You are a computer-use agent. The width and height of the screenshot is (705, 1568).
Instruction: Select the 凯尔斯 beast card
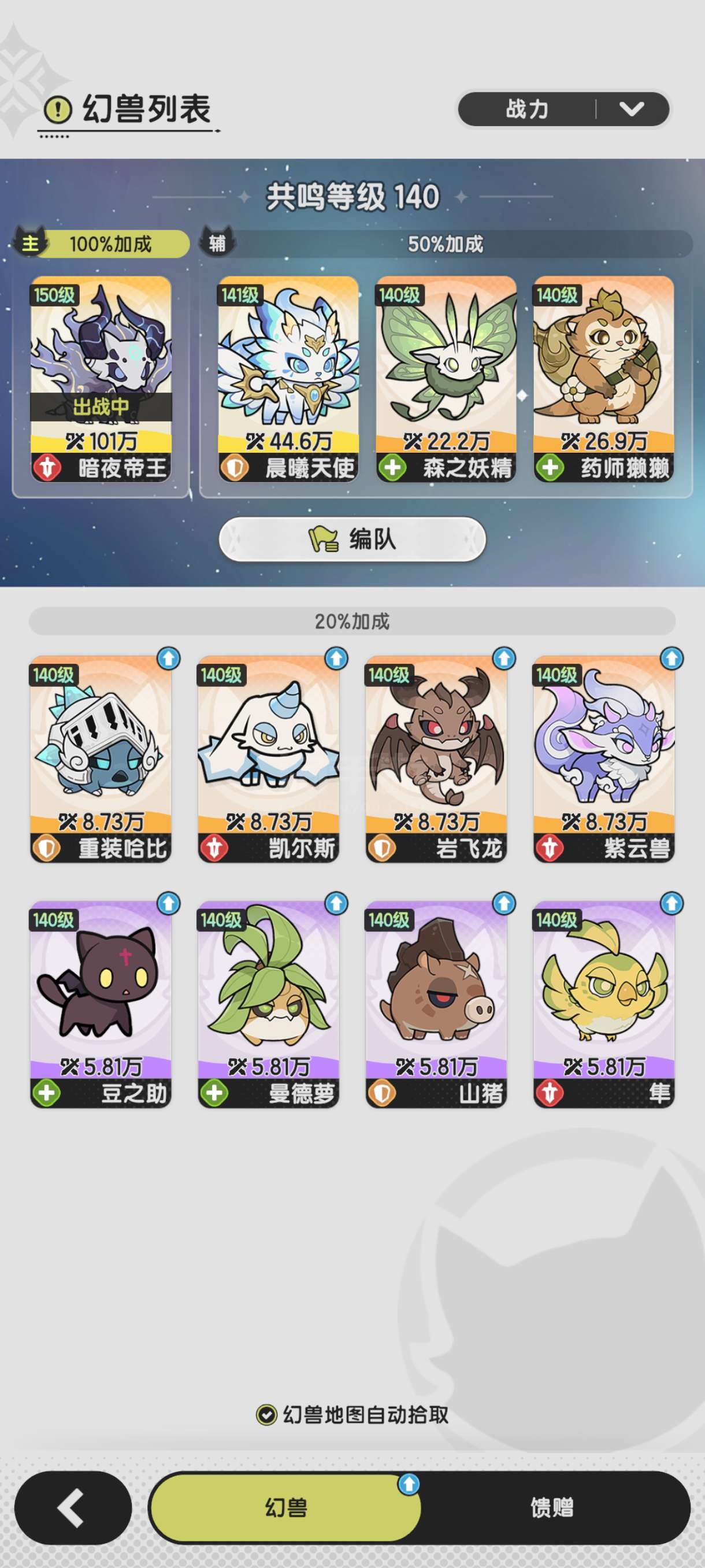click(x=269, y=759)
